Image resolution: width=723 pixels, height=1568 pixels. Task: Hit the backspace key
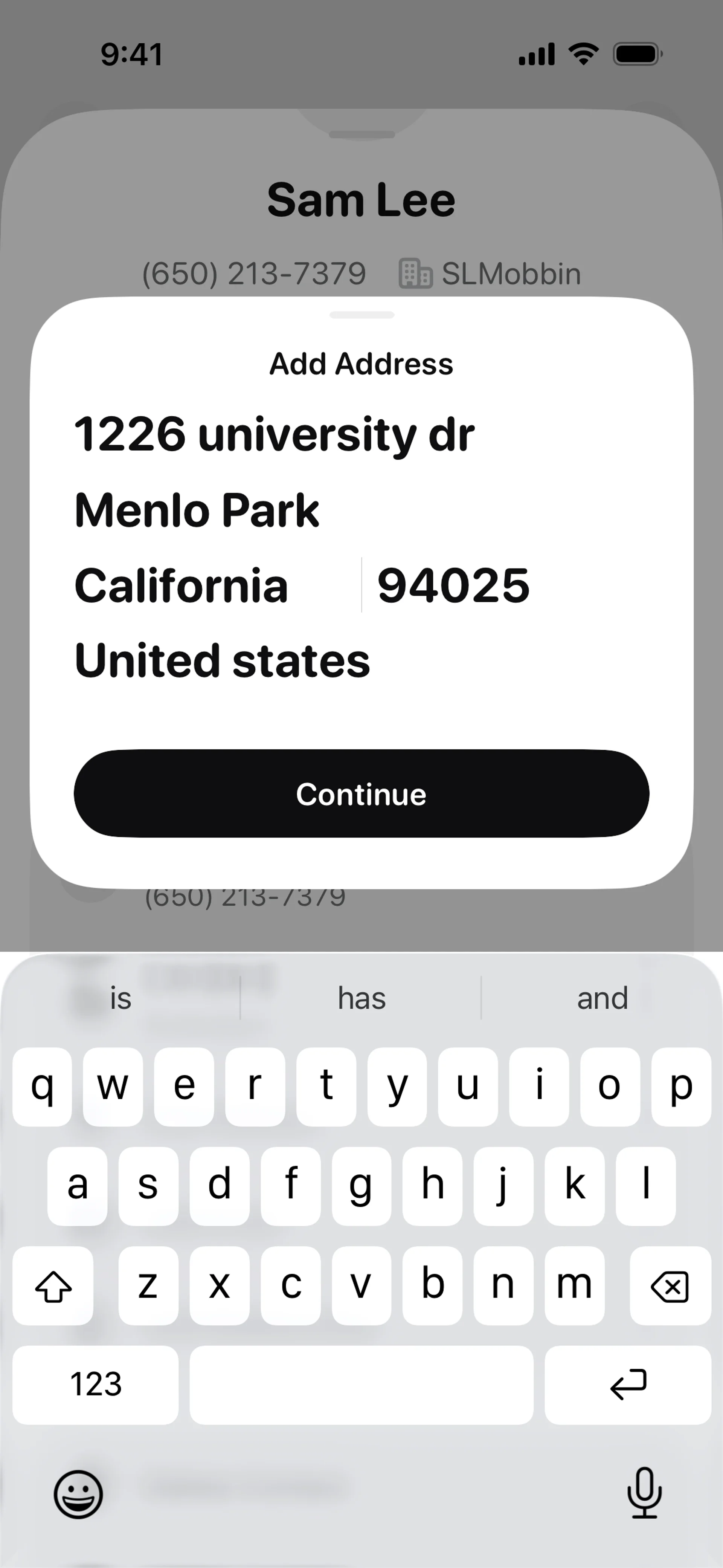(670, 1285)
